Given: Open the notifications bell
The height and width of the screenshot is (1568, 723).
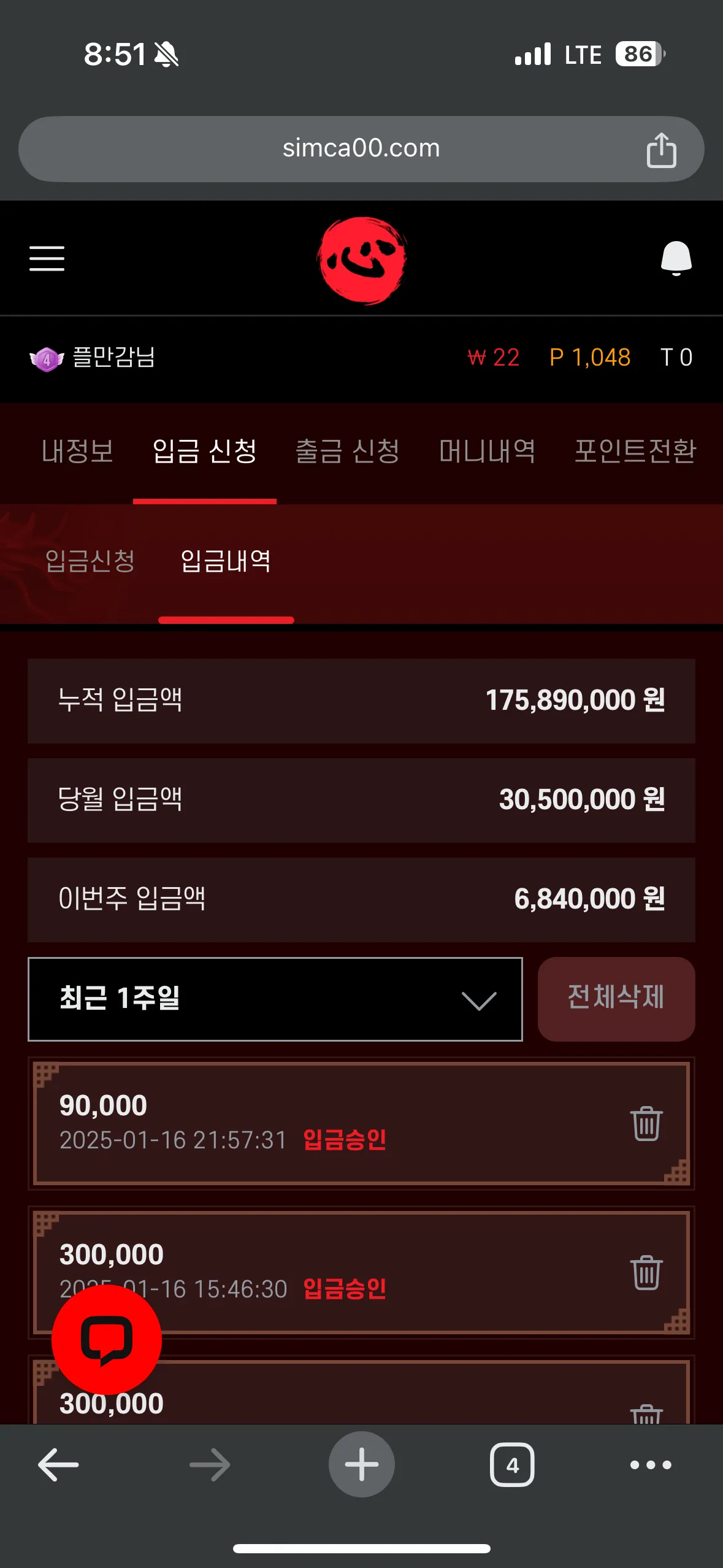Looking at the screenshot, I should point(676,258).
